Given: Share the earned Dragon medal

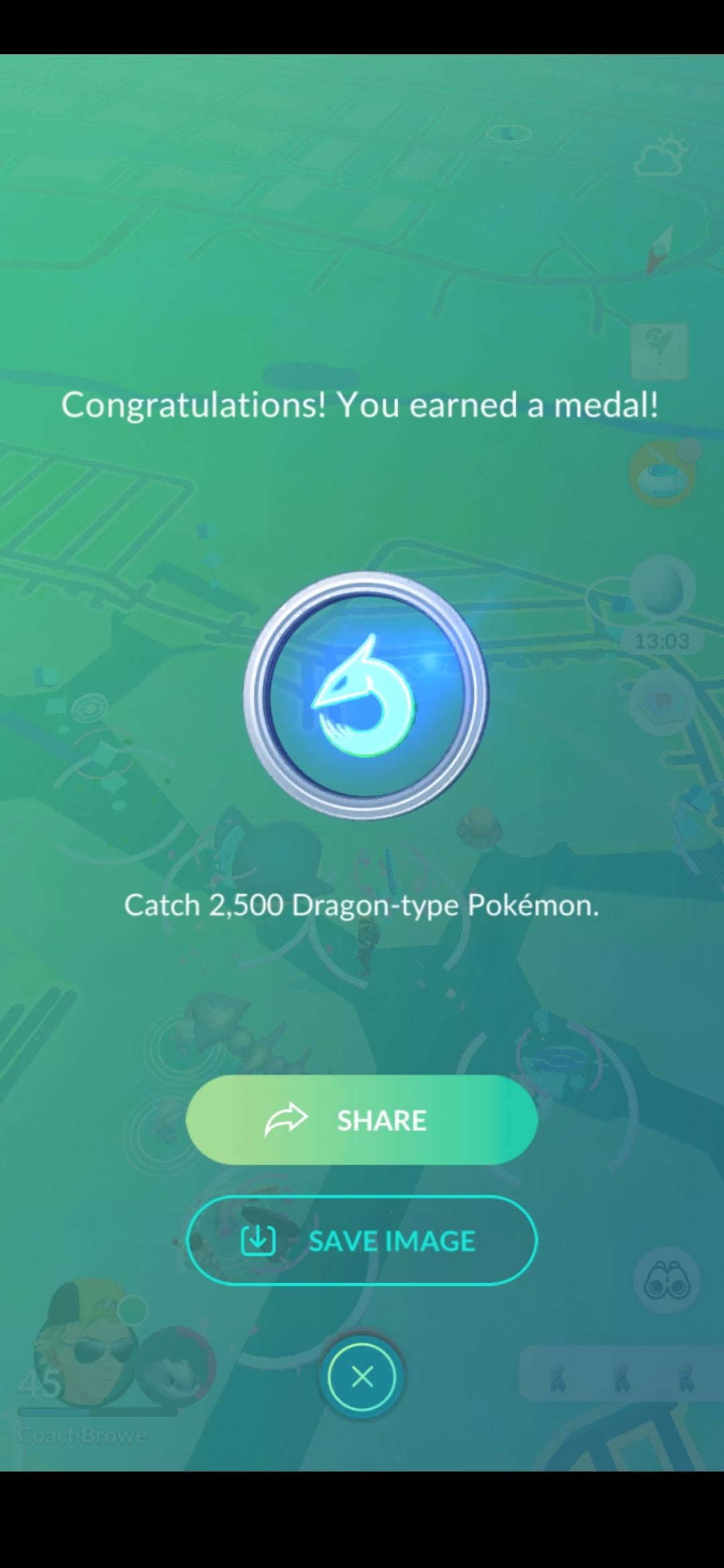Looking at the screenshot, I should (x=361, y=1120).
